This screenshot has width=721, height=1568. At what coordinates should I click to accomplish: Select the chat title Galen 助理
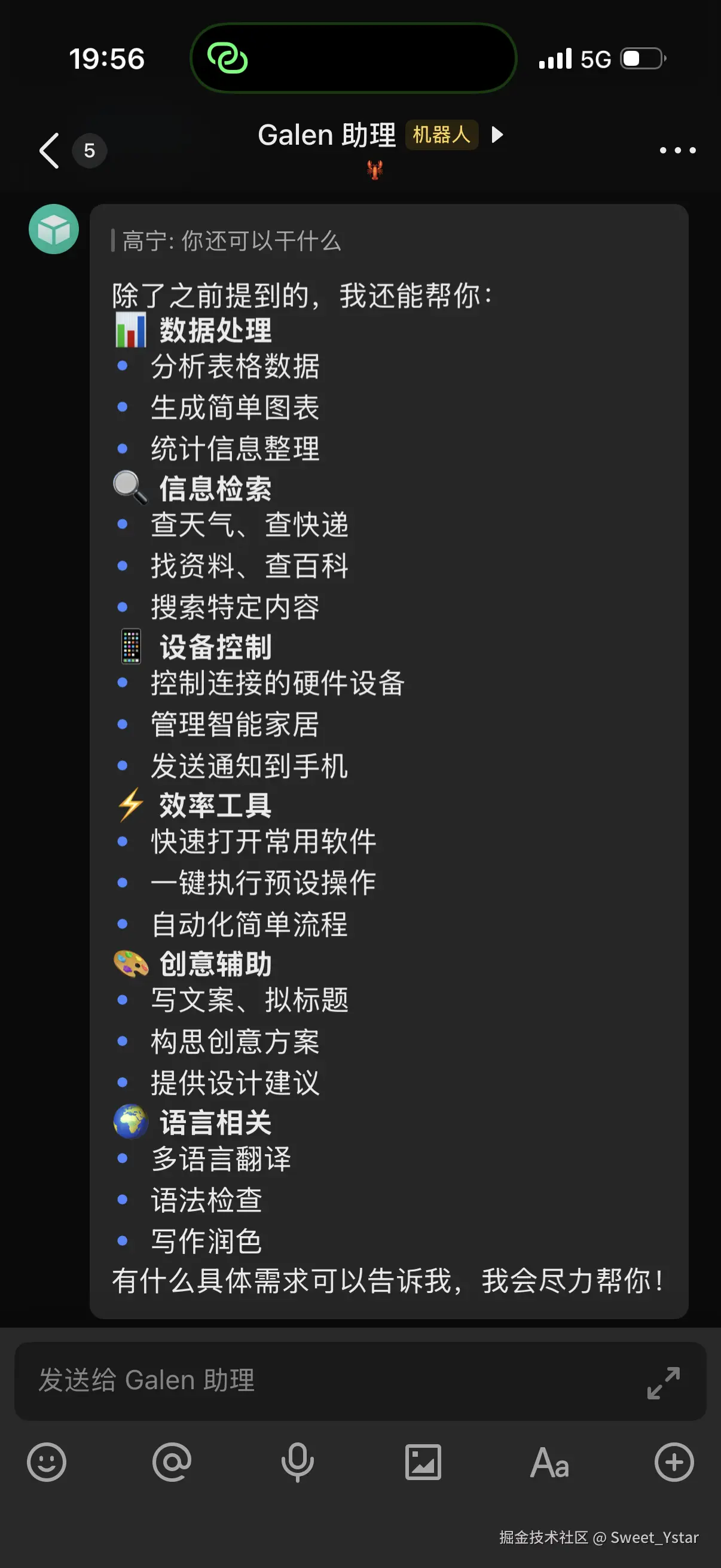[327, 135]
